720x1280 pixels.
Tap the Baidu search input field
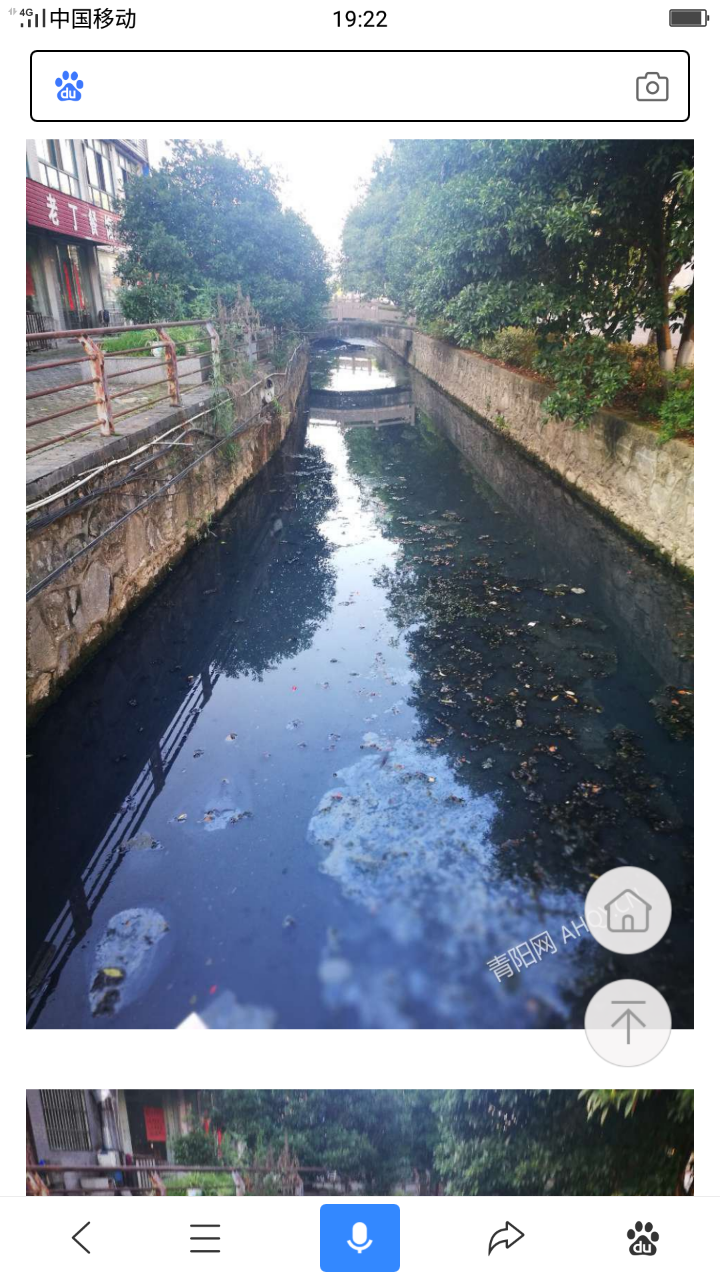point(350,87)
